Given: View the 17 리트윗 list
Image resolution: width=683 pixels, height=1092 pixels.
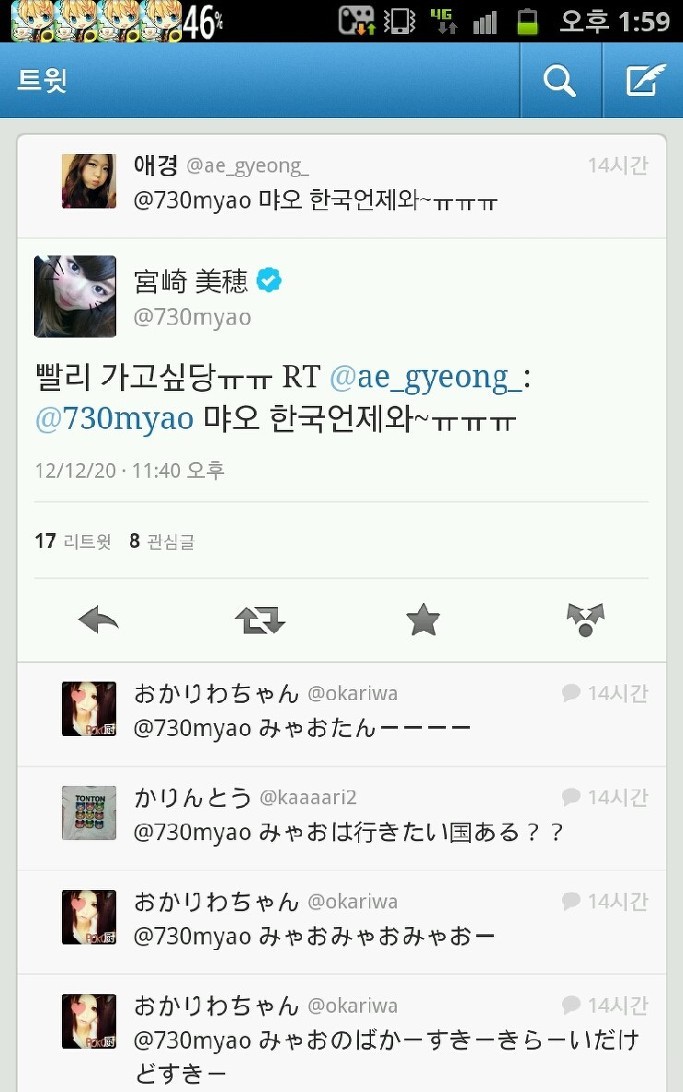Looking at the screenshot, I should click(x=73, y=542).
